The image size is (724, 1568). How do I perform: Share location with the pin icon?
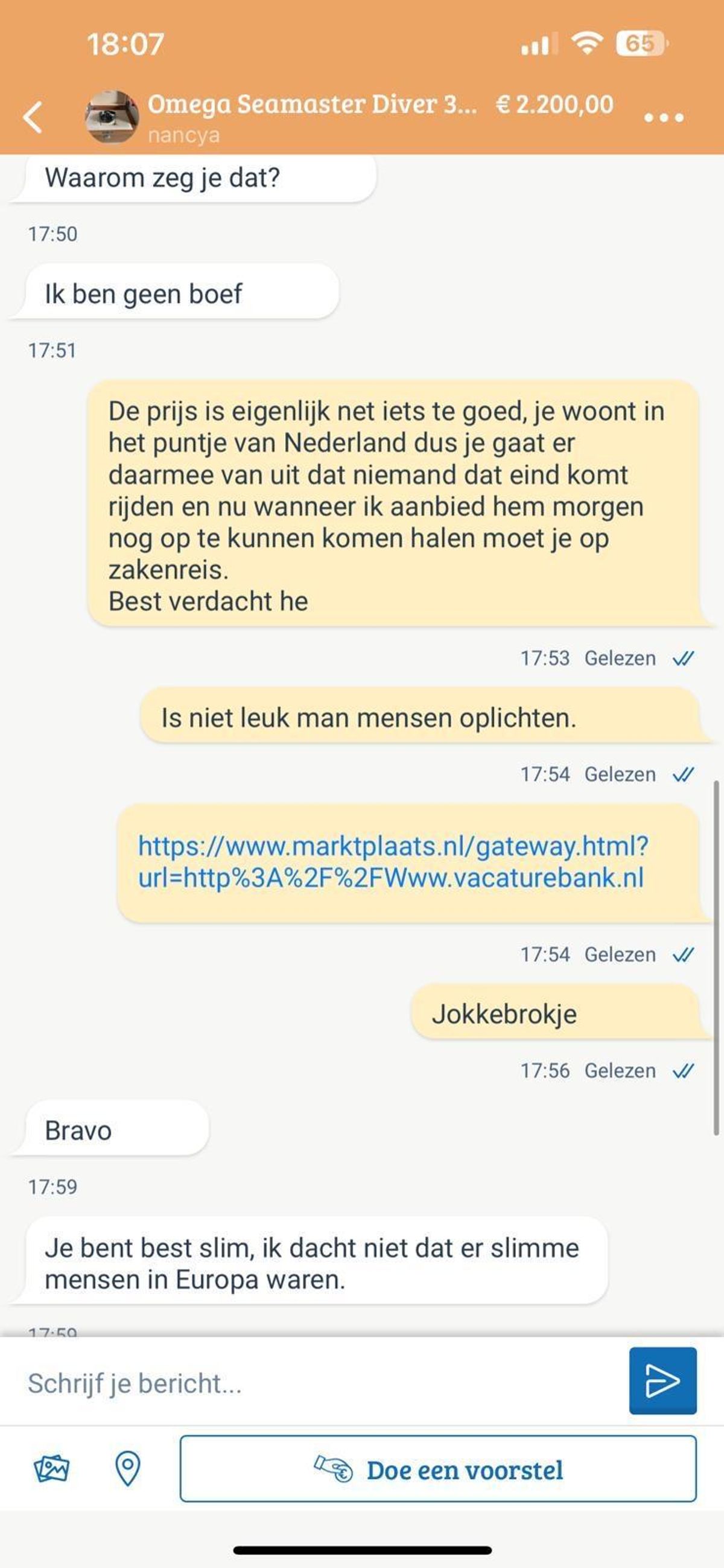(127, 1469)
